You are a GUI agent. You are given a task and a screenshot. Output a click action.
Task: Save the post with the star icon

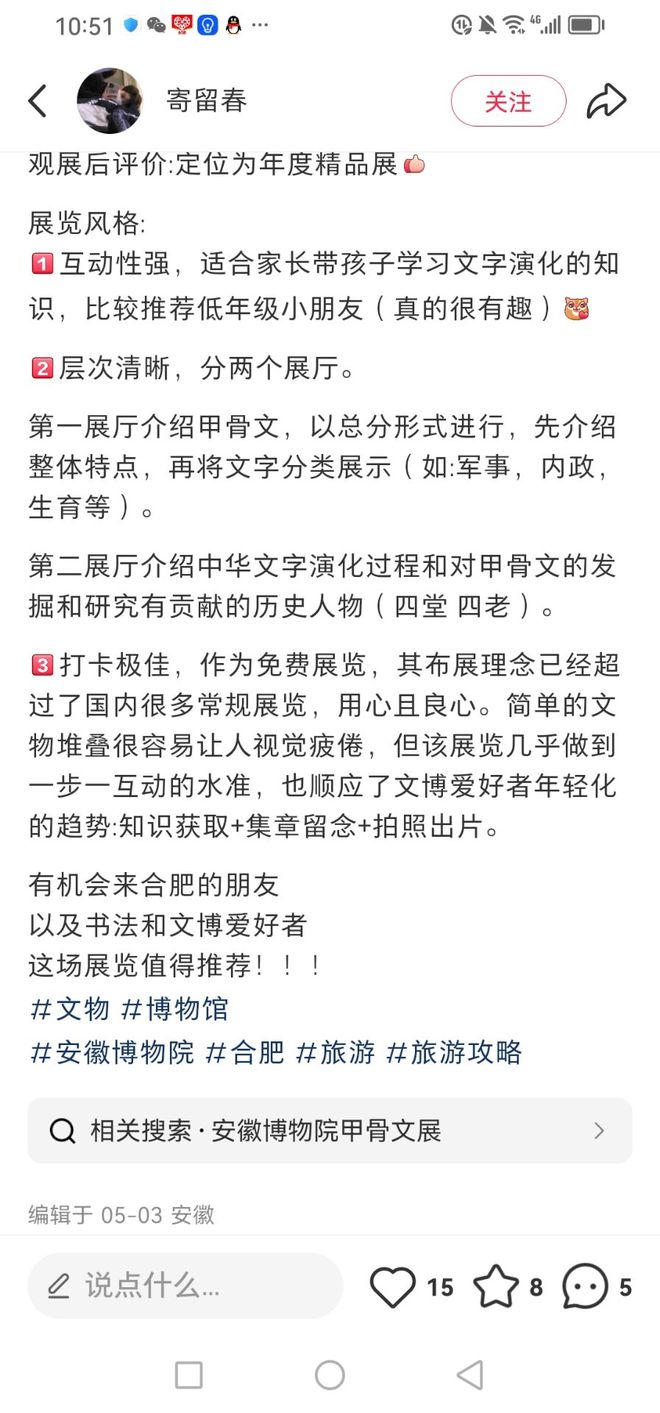(496, 1287)
